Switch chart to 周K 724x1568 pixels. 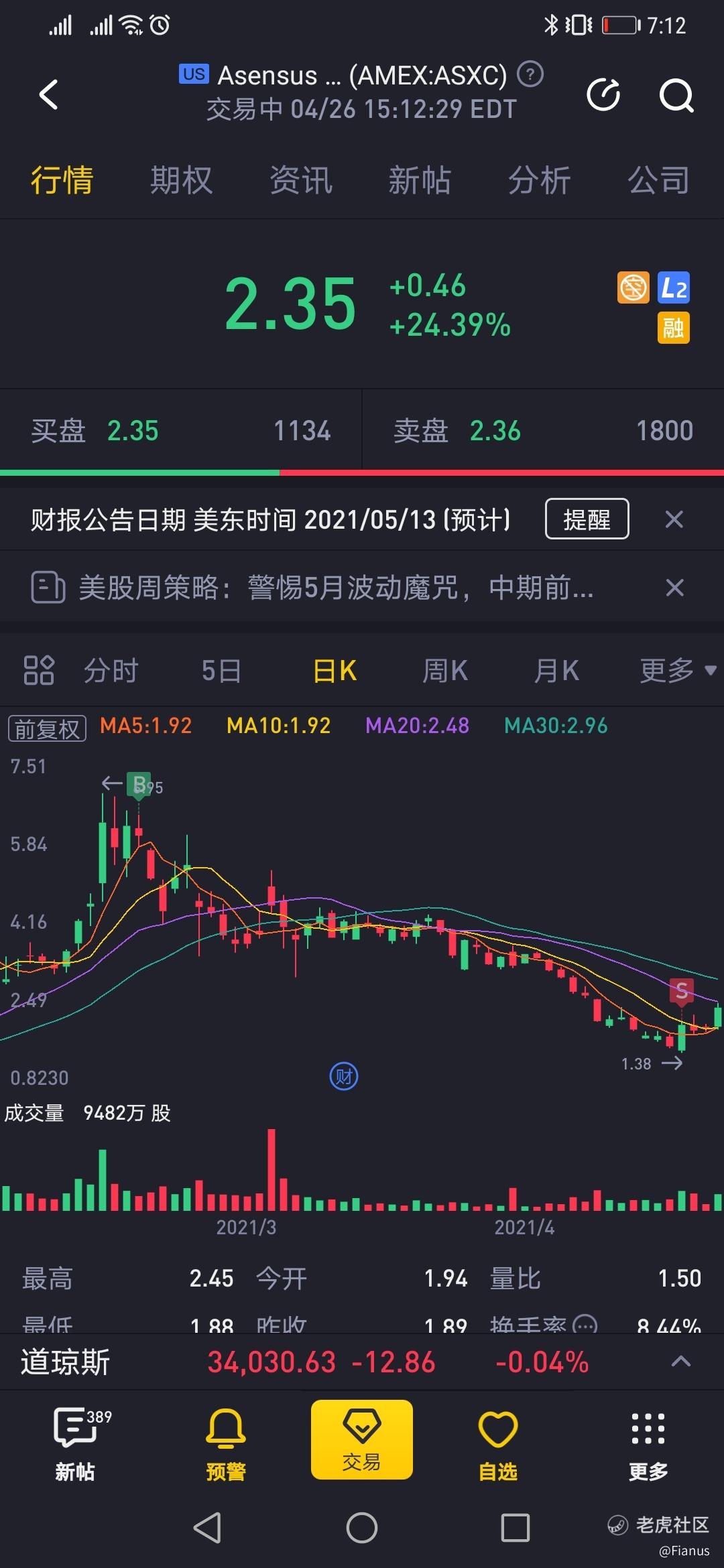pyautogui.click(x=444, y=671)
